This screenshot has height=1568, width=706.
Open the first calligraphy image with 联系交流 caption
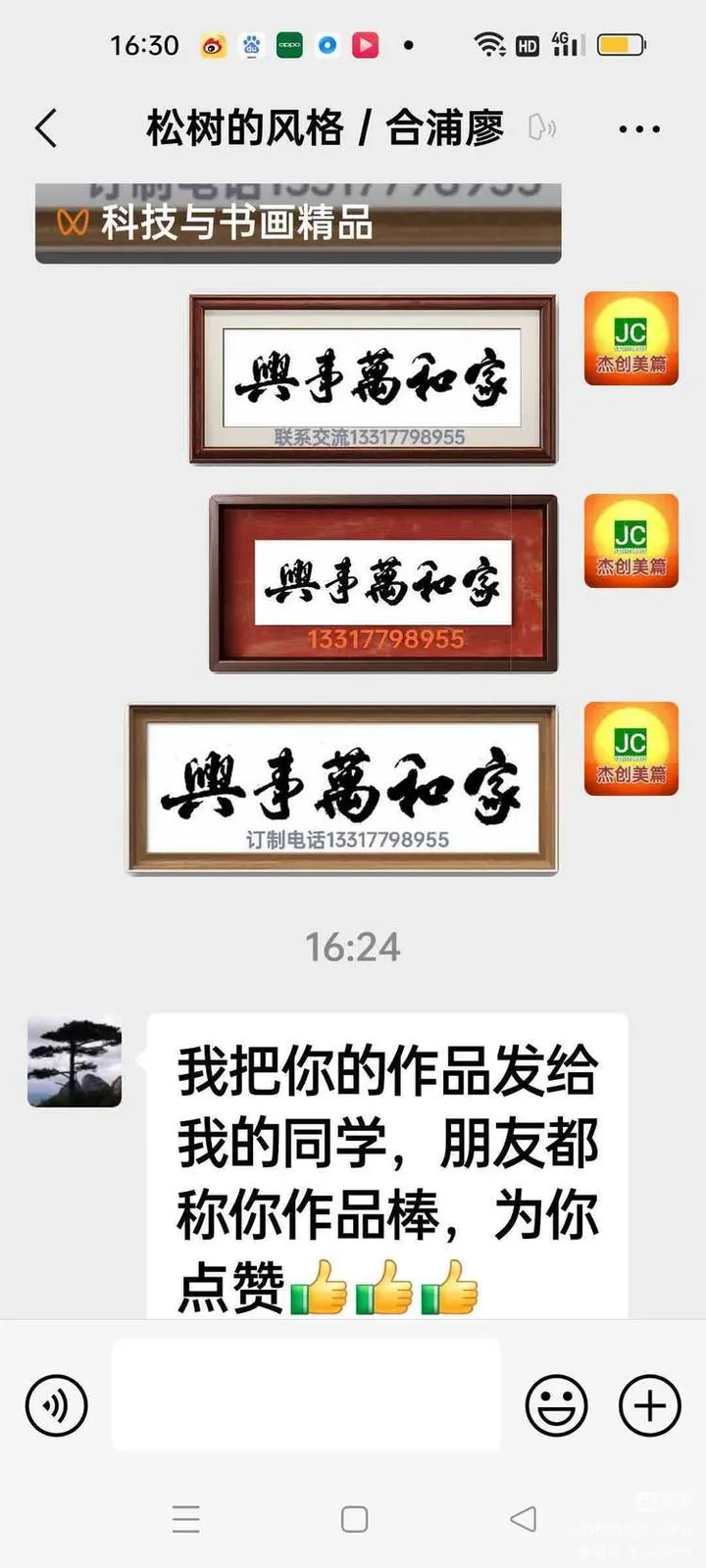373,379
